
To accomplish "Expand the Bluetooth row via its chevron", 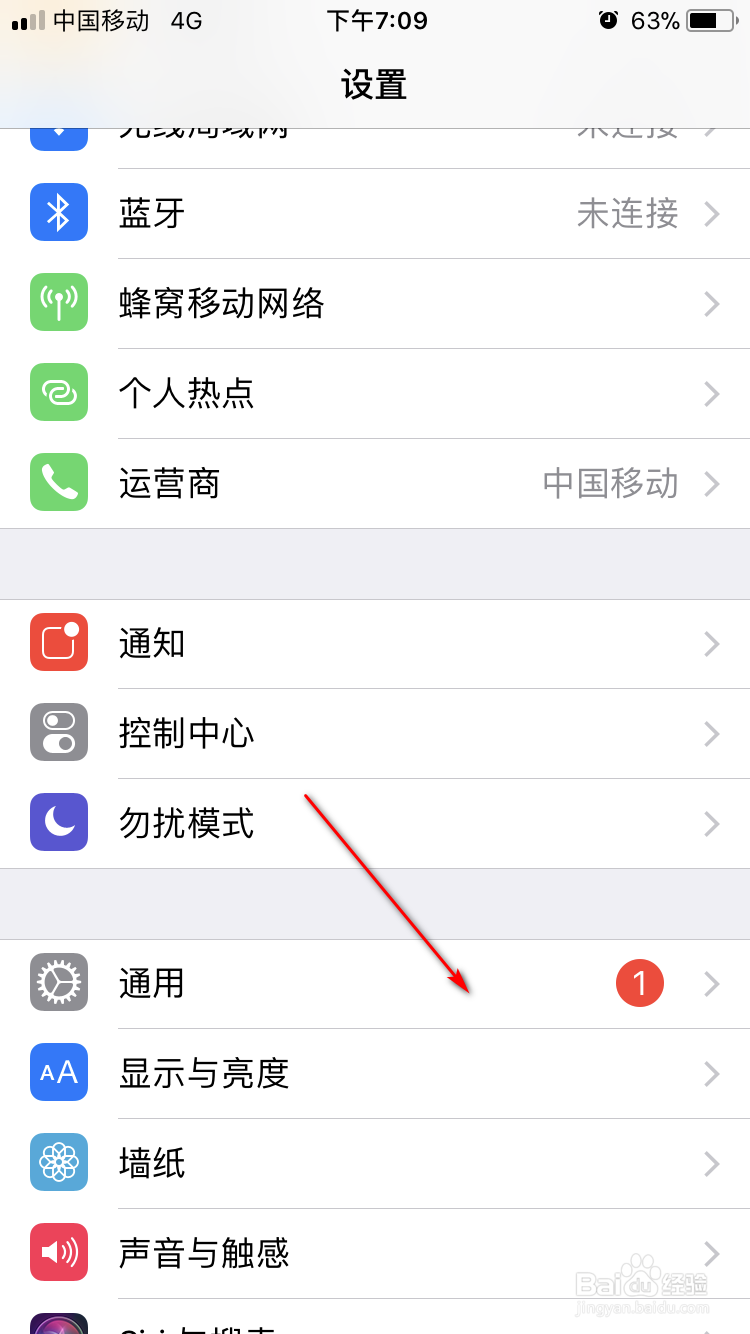I will [712, 212].
